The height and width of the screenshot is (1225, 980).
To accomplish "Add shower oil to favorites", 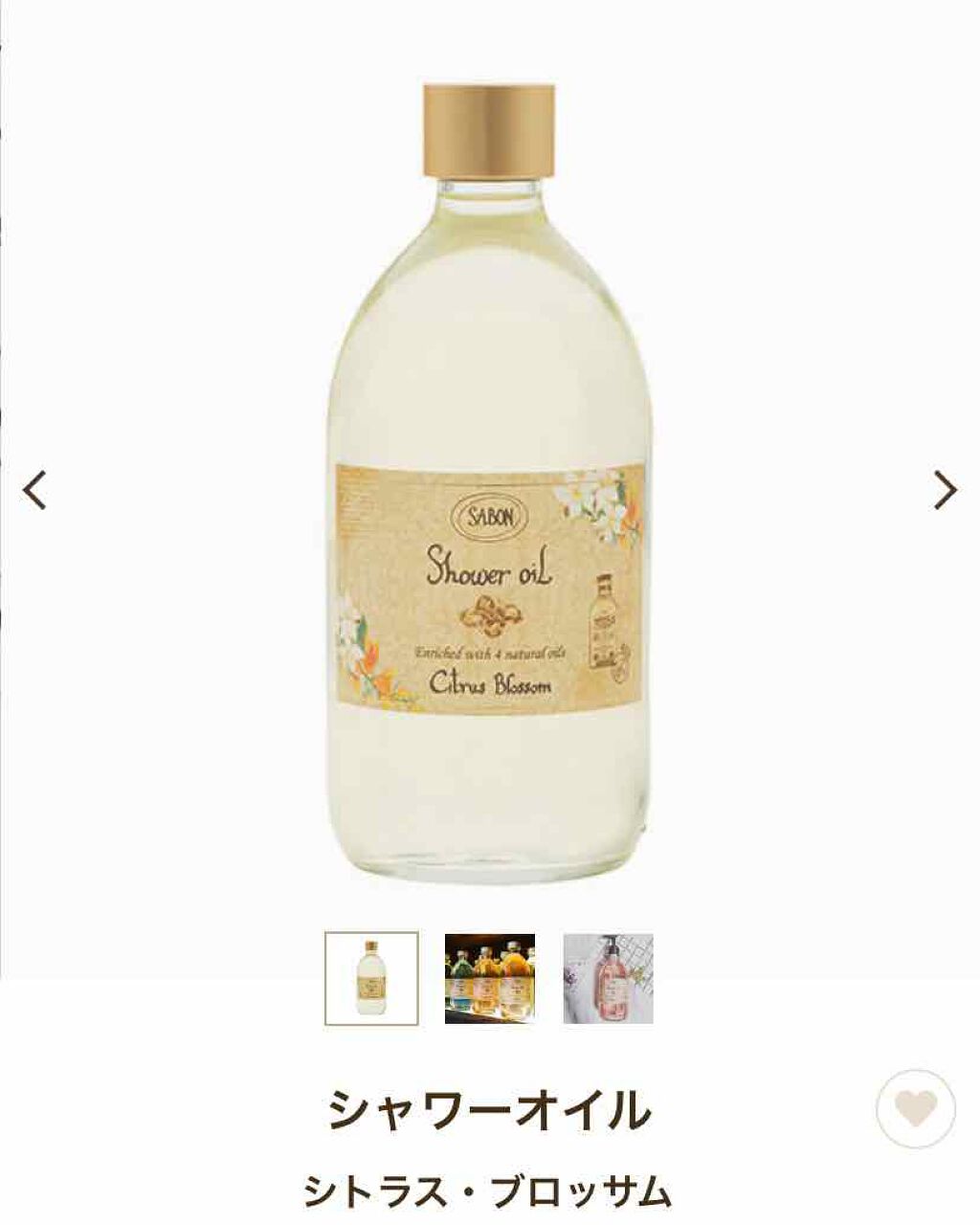I will tap(915, 1108).
